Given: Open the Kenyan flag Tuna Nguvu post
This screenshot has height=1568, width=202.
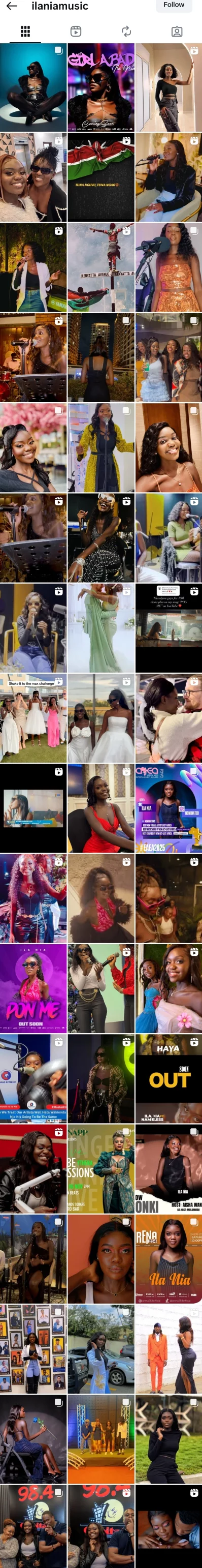Looking at the screenshot, I should tap(101, 178).
